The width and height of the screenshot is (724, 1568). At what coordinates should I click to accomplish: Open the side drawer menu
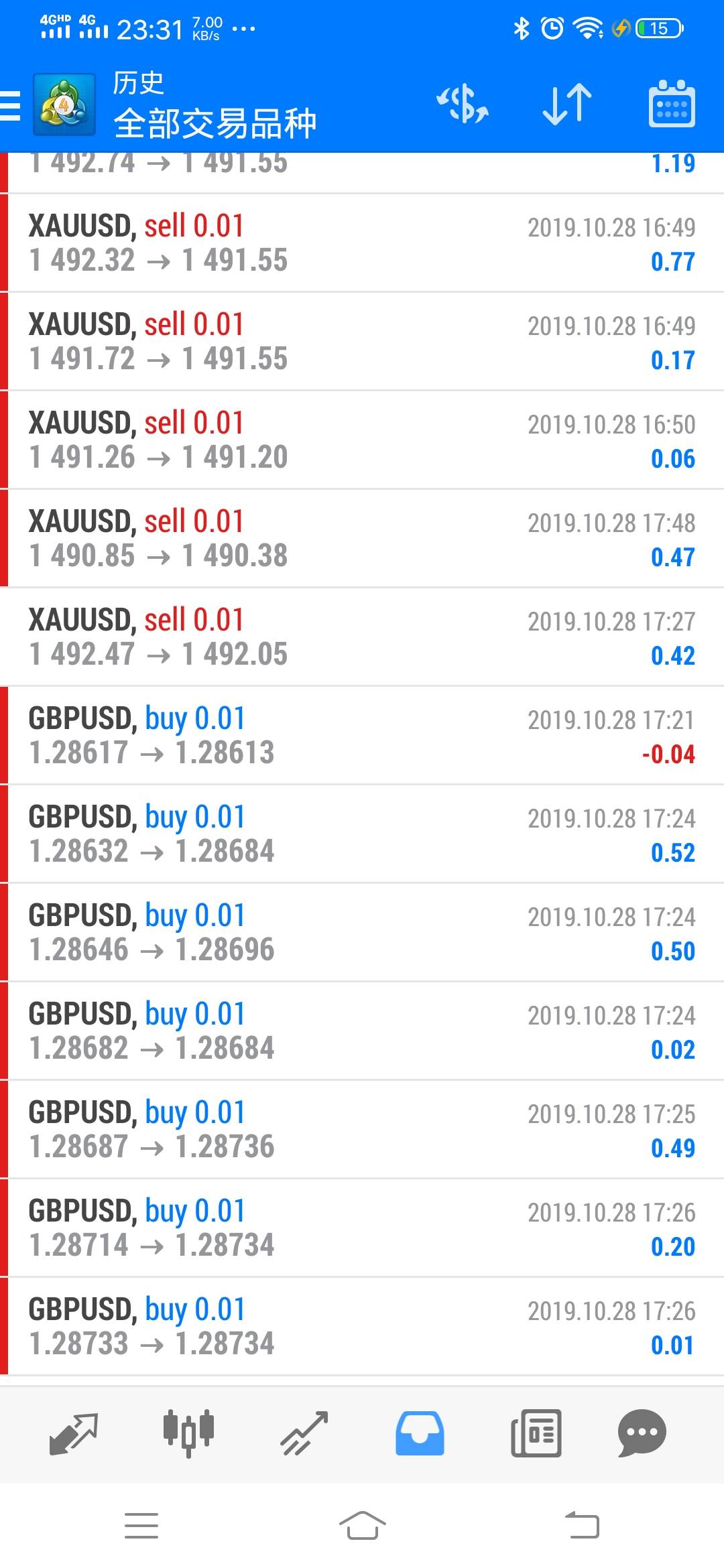[11, 106]
